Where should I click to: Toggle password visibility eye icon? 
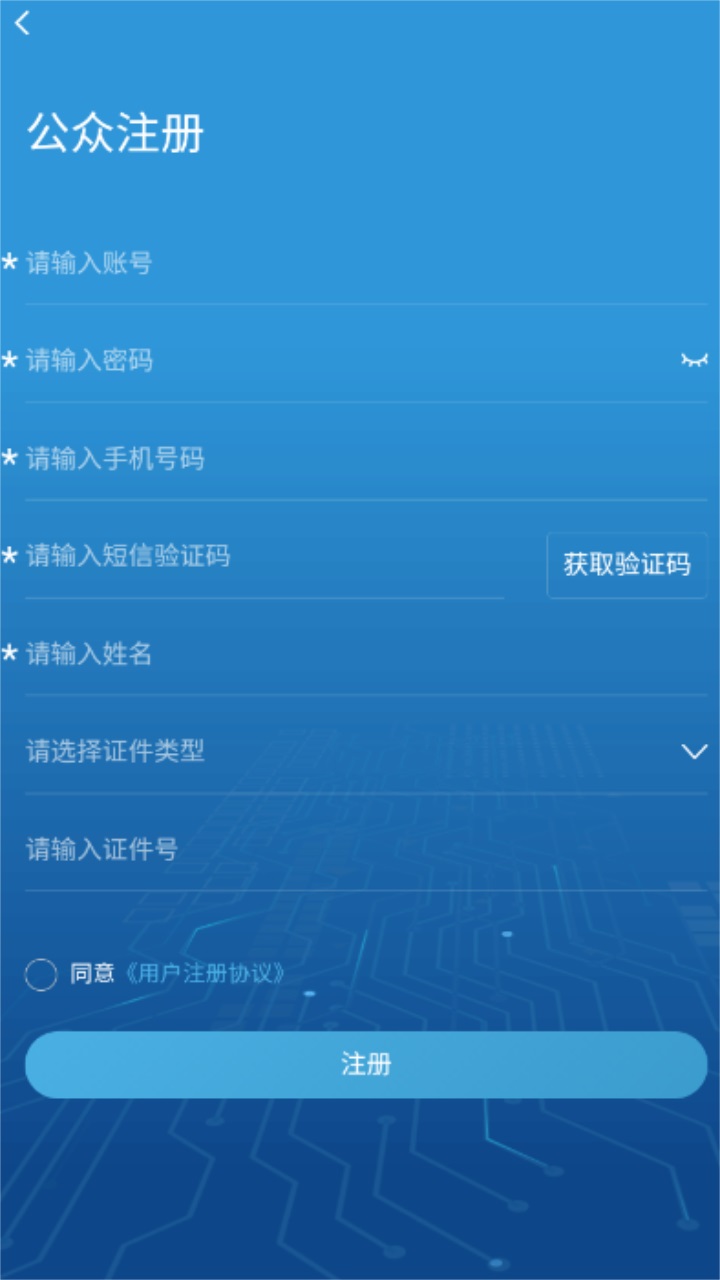coord(694,360)
